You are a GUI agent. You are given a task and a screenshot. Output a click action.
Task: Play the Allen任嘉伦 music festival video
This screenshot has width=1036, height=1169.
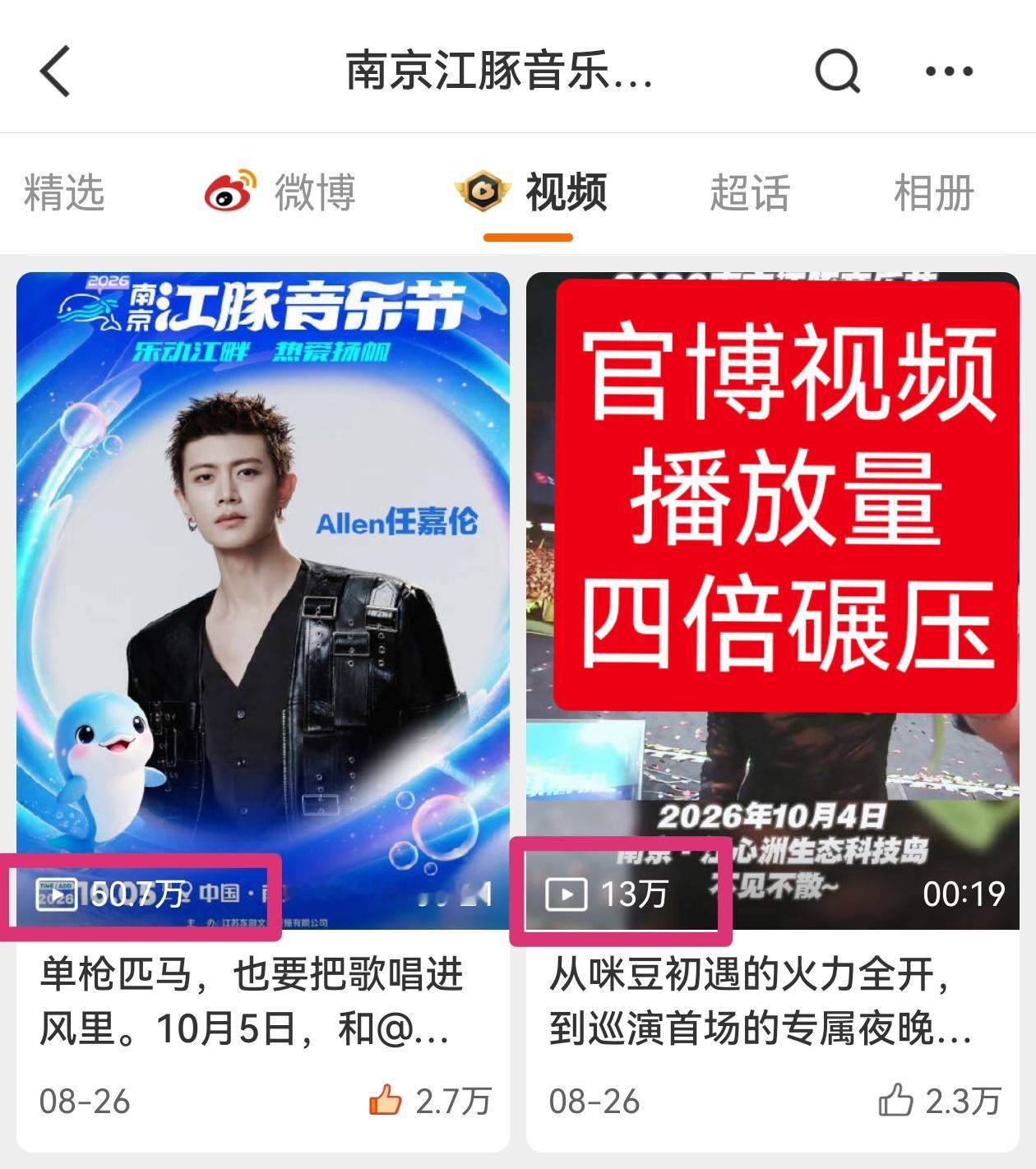263,601
